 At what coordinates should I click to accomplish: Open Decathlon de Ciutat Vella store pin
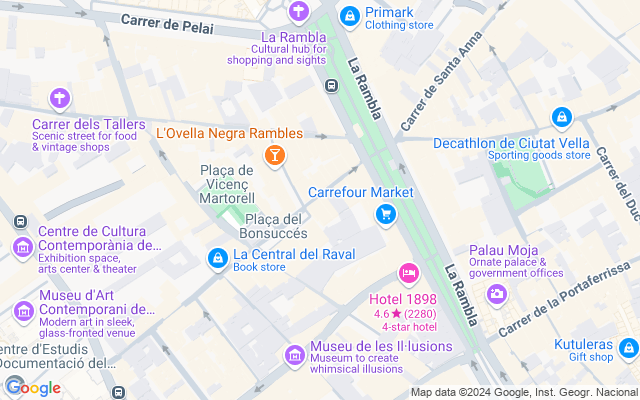click(563, 118)
